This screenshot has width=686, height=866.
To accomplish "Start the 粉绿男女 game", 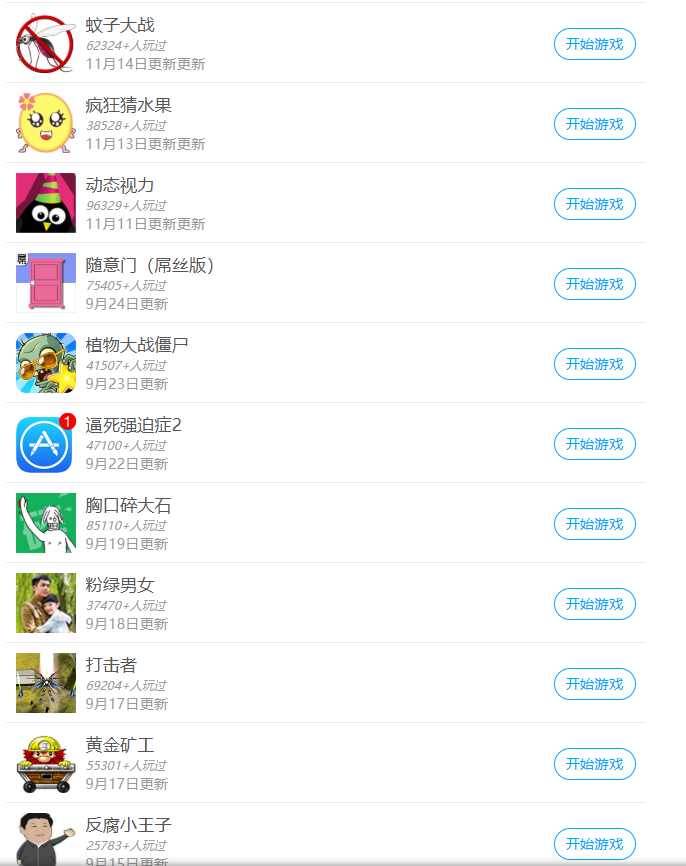I will pyautogui.click(x=594, y=604).
